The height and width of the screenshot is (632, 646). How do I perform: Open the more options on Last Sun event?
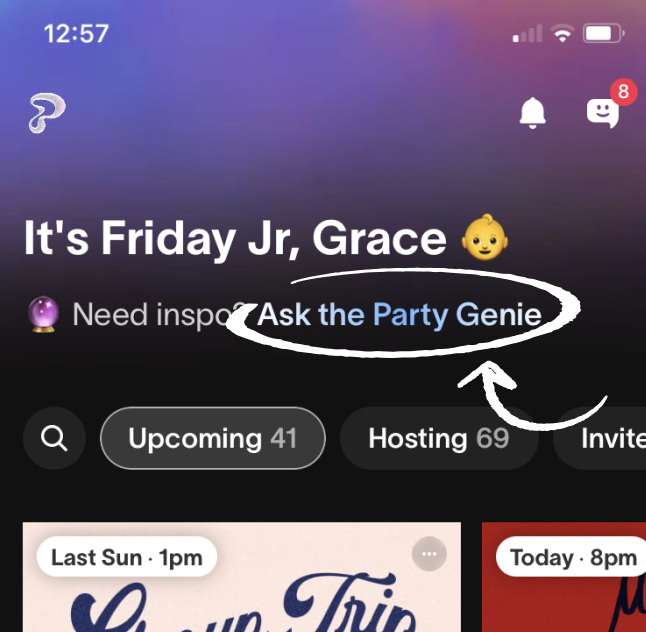point(430,555)
